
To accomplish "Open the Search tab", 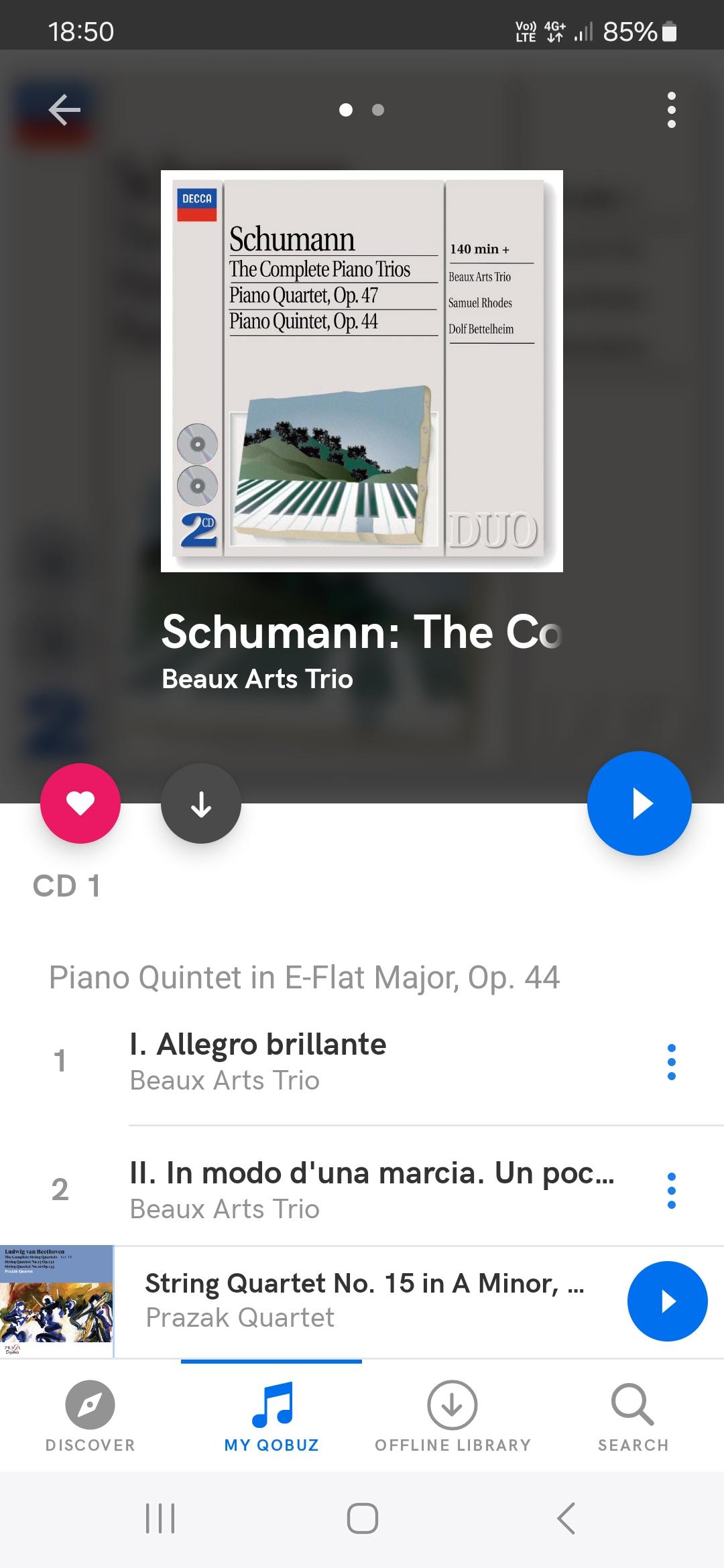I will 633,1416.
